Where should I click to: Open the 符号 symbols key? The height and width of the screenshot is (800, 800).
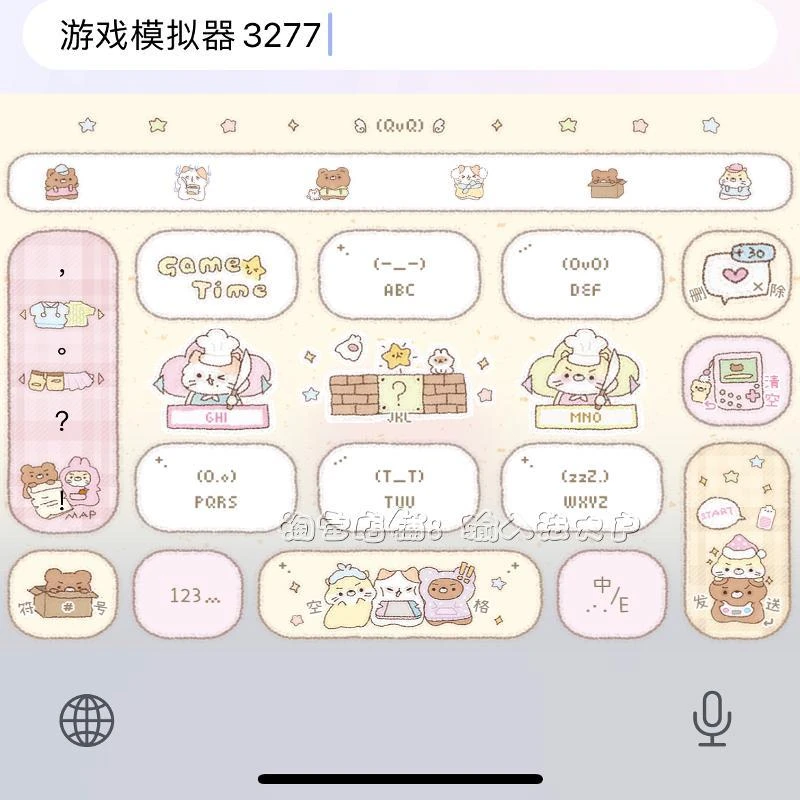point(63,594)
